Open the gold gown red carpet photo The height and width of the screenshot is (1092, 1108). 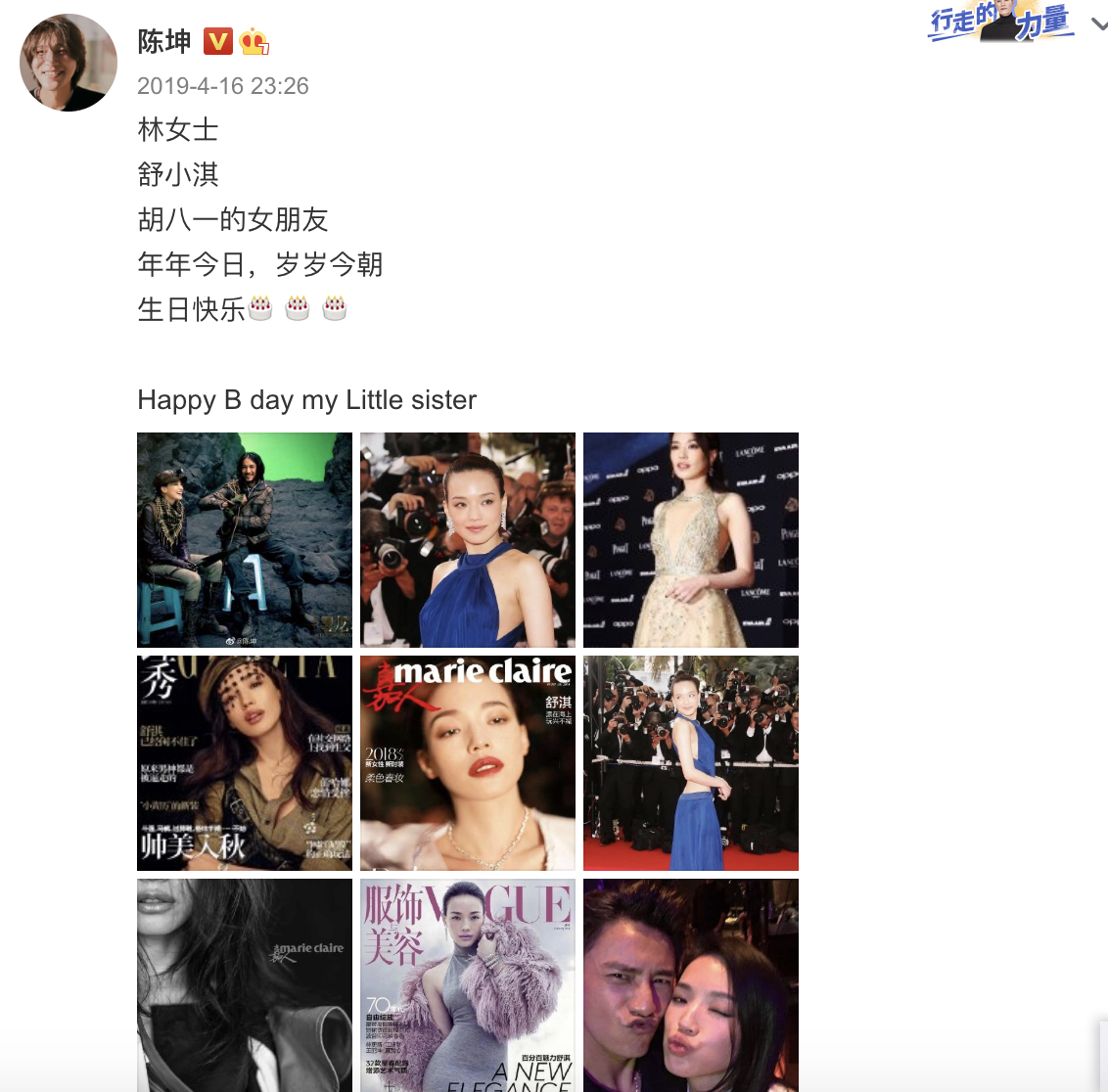click(x=691, y=540)
